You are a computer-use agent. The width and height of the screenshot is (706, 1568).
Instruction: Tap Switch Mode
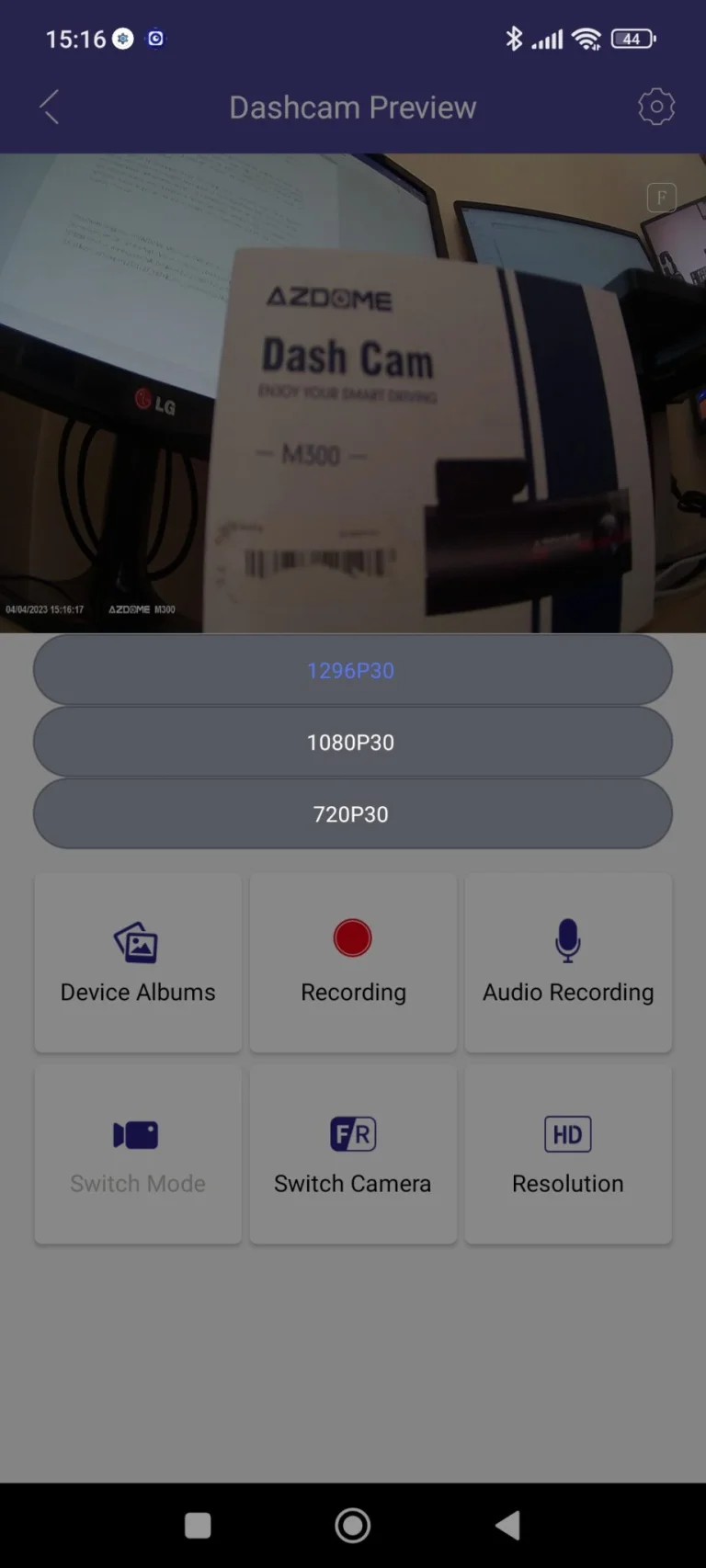[x=138, y=1154]
